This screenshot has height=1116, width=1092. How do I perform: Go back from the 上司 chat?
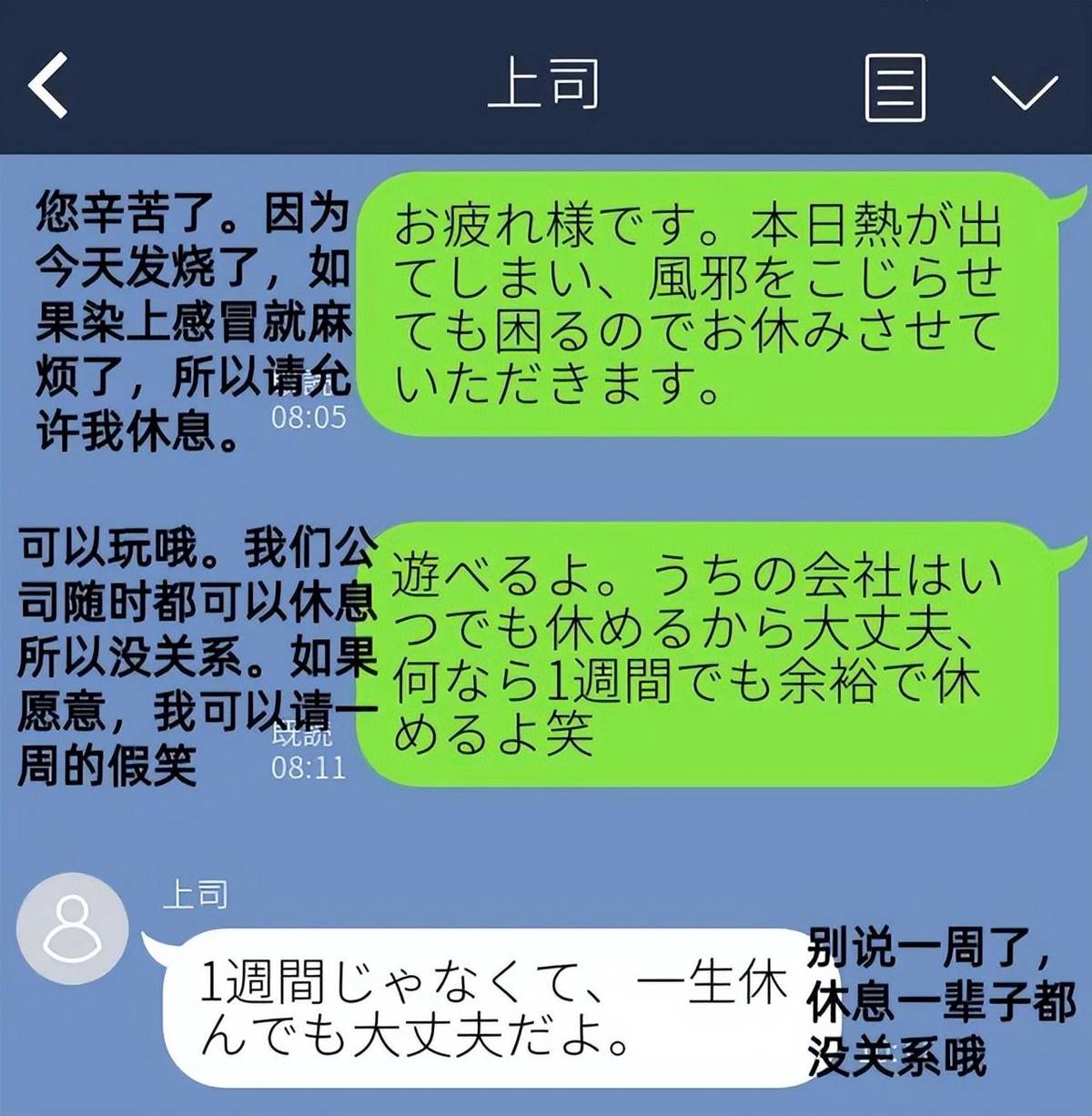tap(49, 86)
